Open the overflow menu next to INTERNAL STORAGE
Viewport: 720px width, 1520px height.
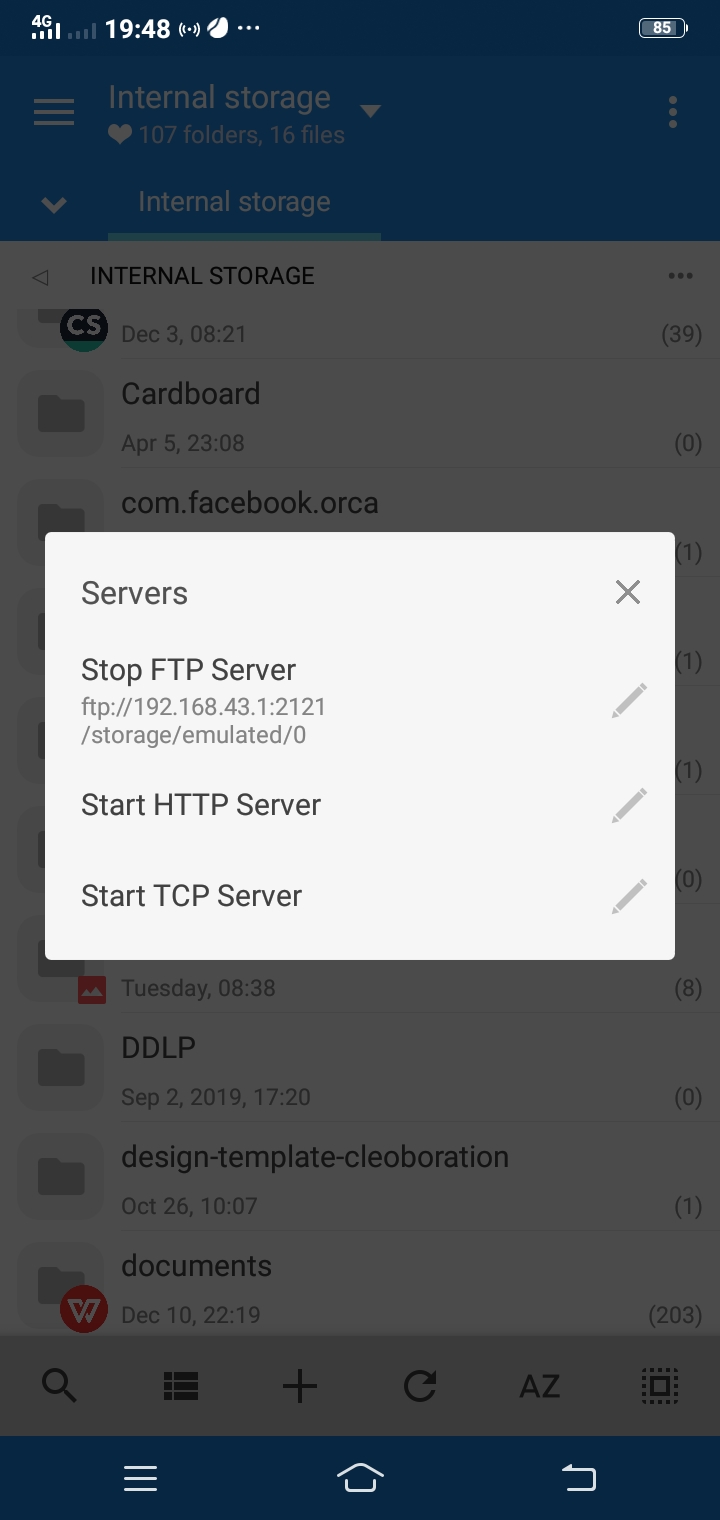click(679, 276)
